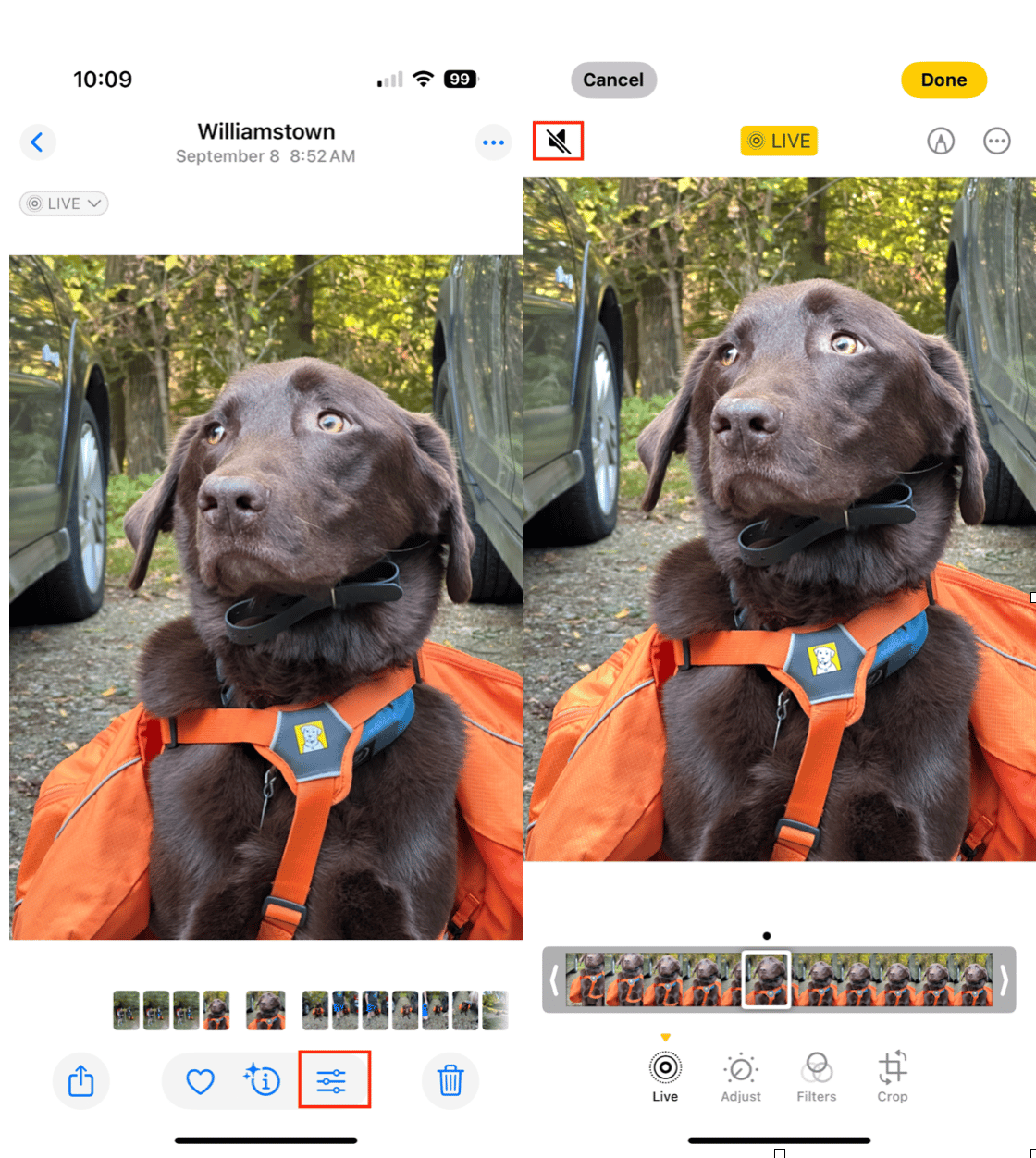
Task: Open the three-dot menu beside Williamstown
Action: [493, 142]
